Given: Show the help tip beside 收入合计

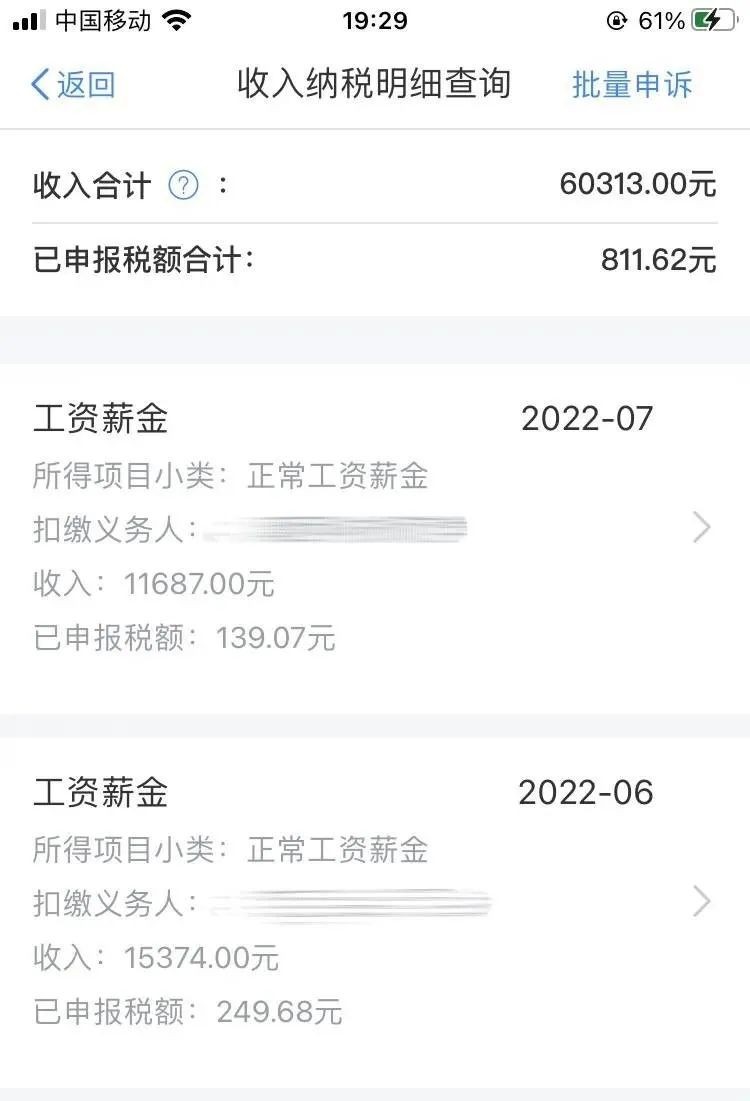Looking at the screenshot, I should click(183, 185).
